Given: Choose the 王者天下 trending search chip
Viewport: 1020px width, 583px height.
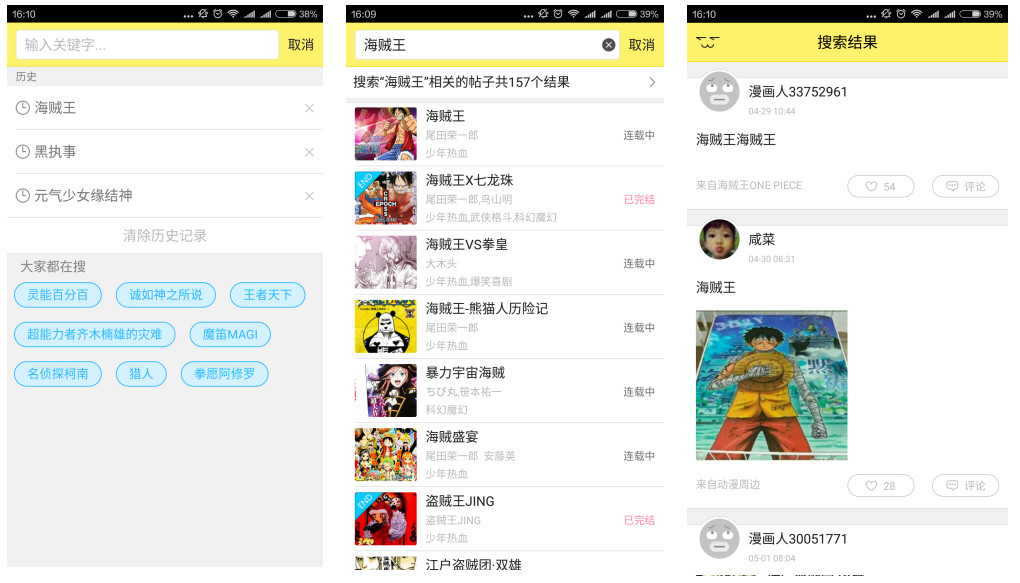Looking at the screenshot, I should pos(268,295).
